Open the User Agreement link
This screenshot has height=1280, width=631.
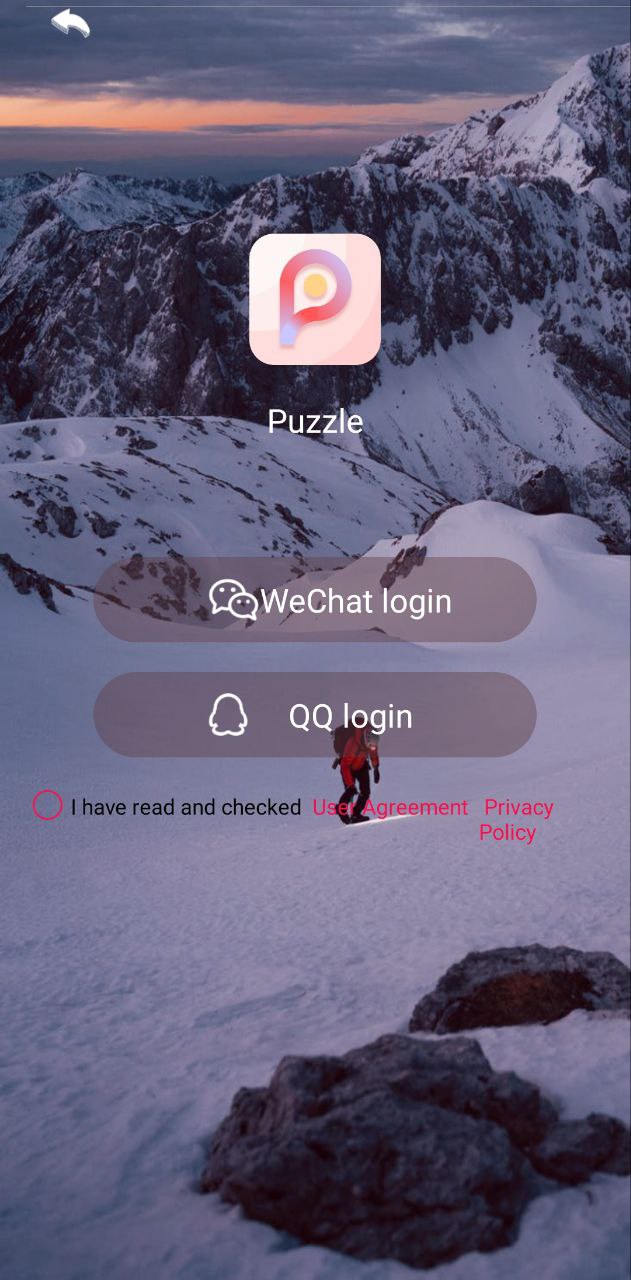click(x=391, y=807)
